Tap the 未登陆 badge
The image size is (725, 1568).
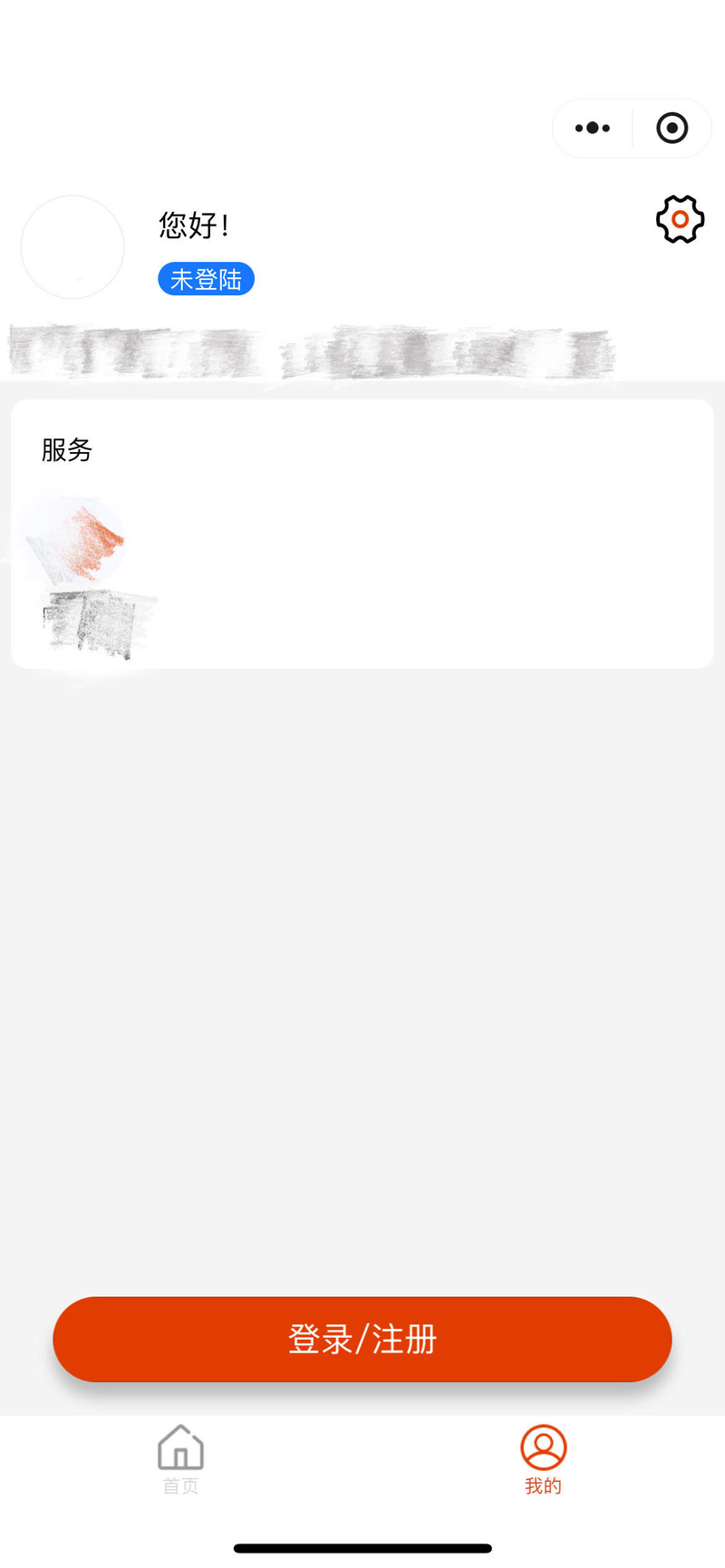pos(206,279)
